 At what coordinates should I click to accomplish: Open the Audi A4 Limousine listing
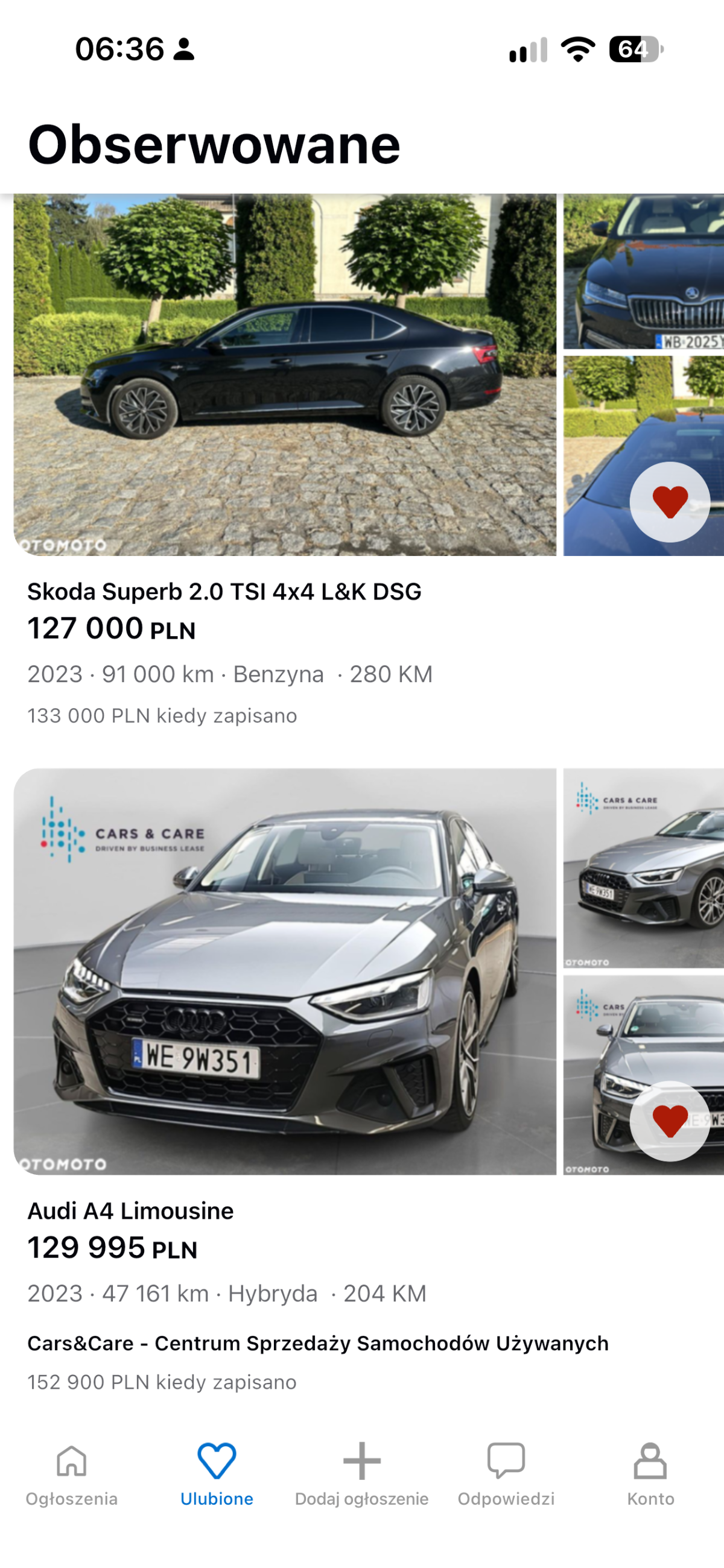point(130,1211)
